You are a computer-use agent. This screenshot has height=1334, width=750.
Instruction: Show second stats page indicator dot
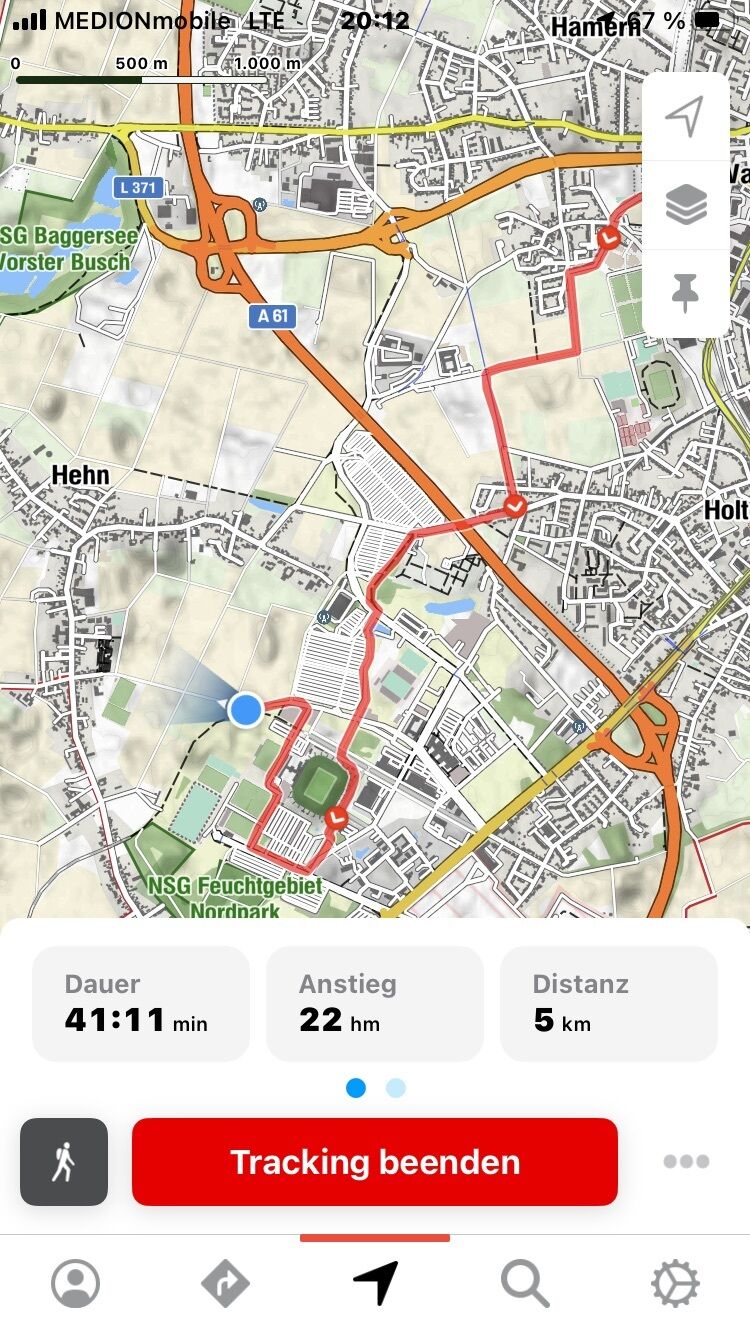396,1088
